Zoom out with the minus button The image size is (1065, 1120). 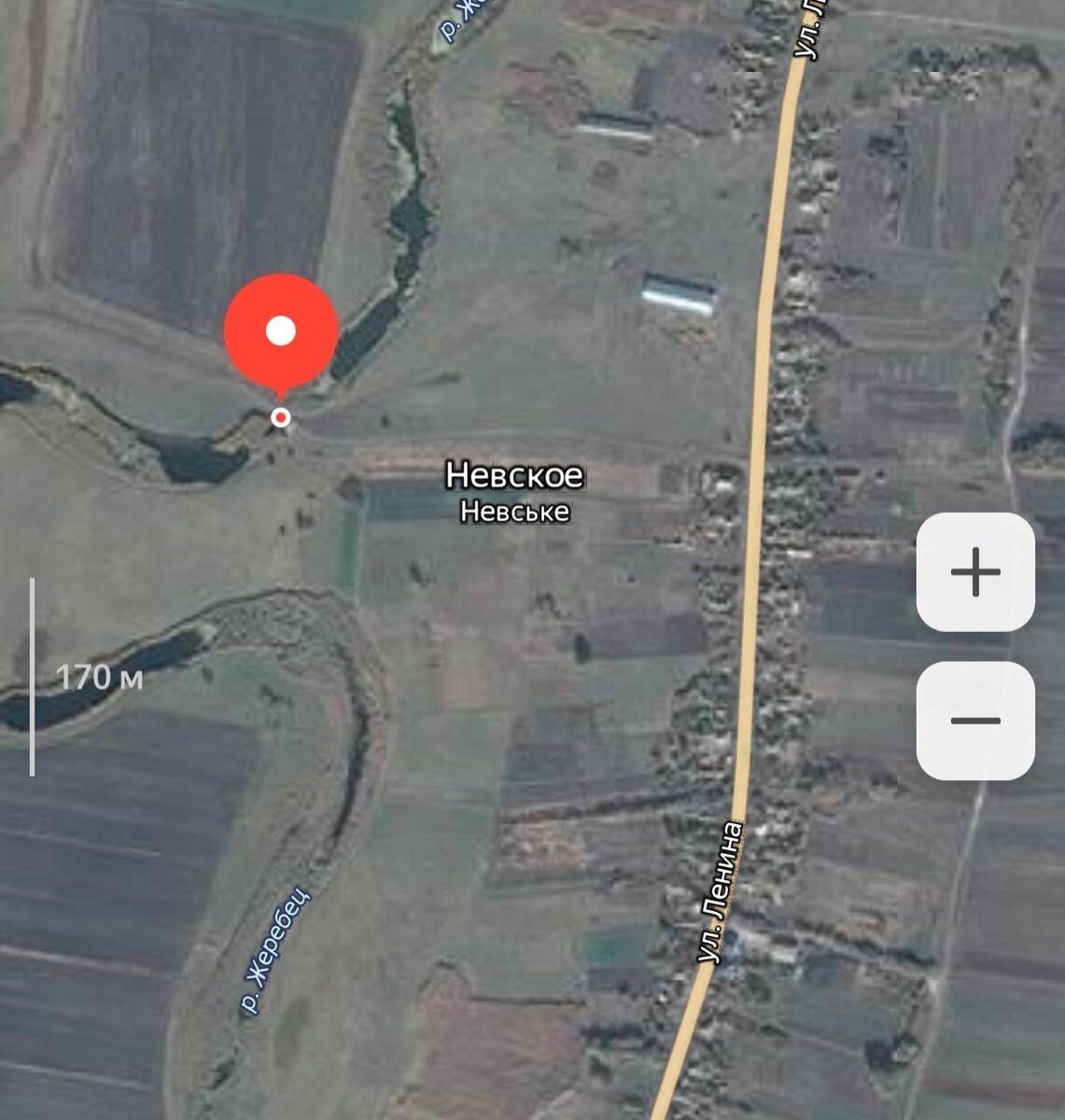tap(975, 721)
